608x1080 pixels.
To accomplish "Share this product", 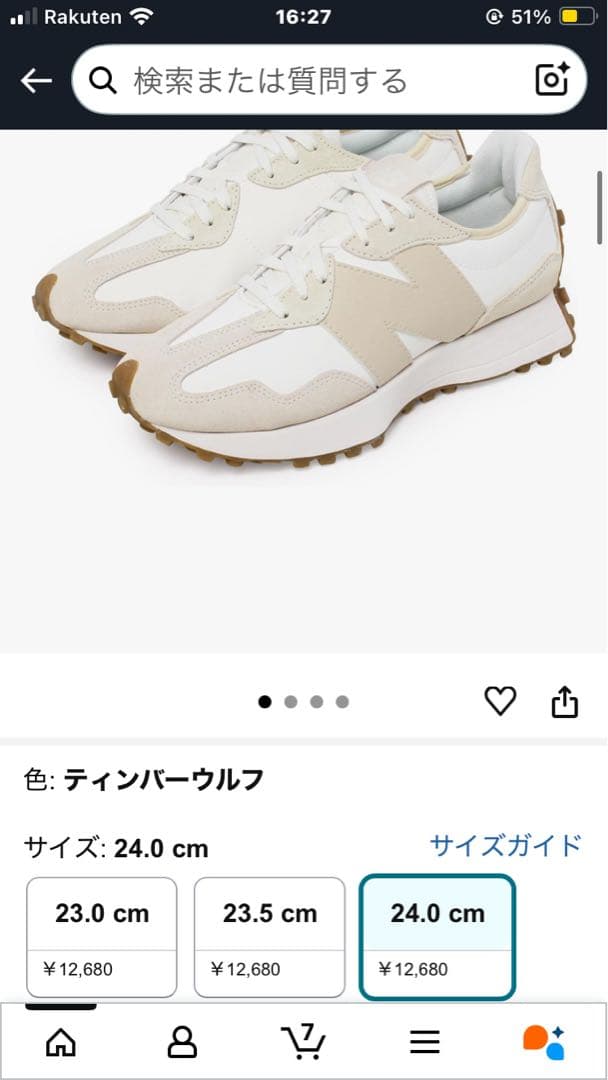I will (565, 702).
